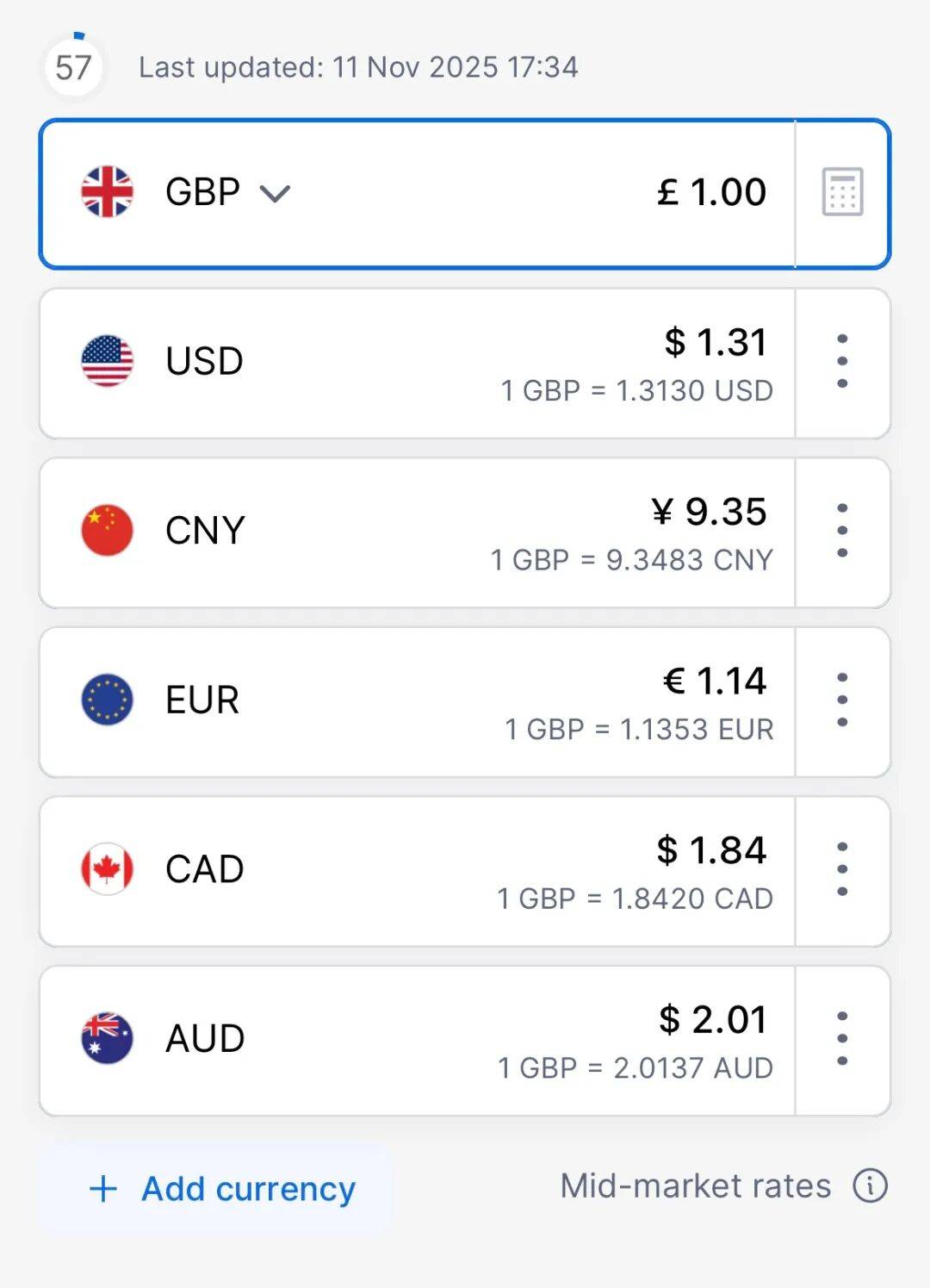The width and height of the screenshot is (930, 1288).
Task: Select the CNY currency row
Action: pyautogui.click(x=413, y=532)
